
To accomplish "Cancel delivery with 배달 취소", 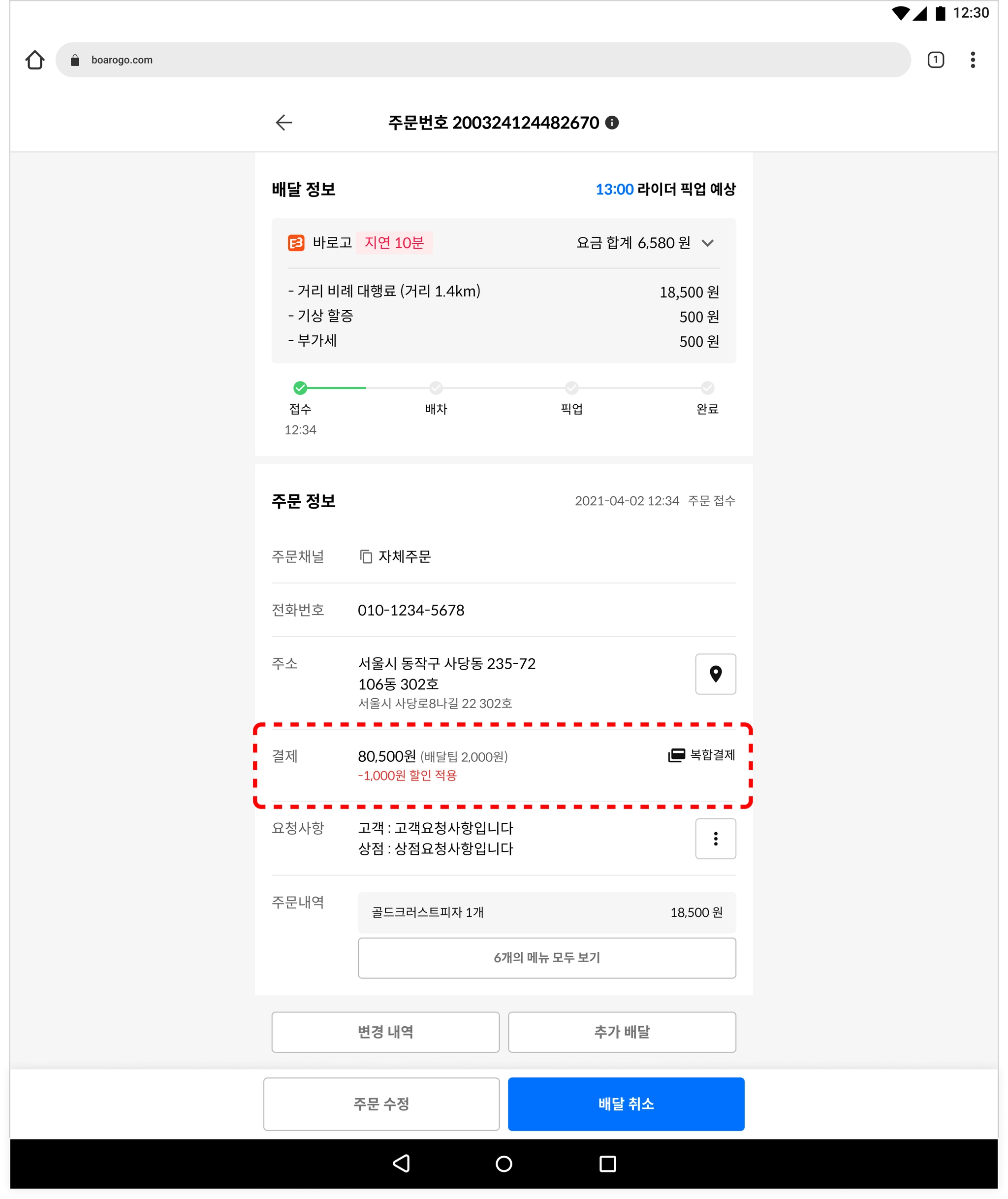I will (x=626, y=1104).
